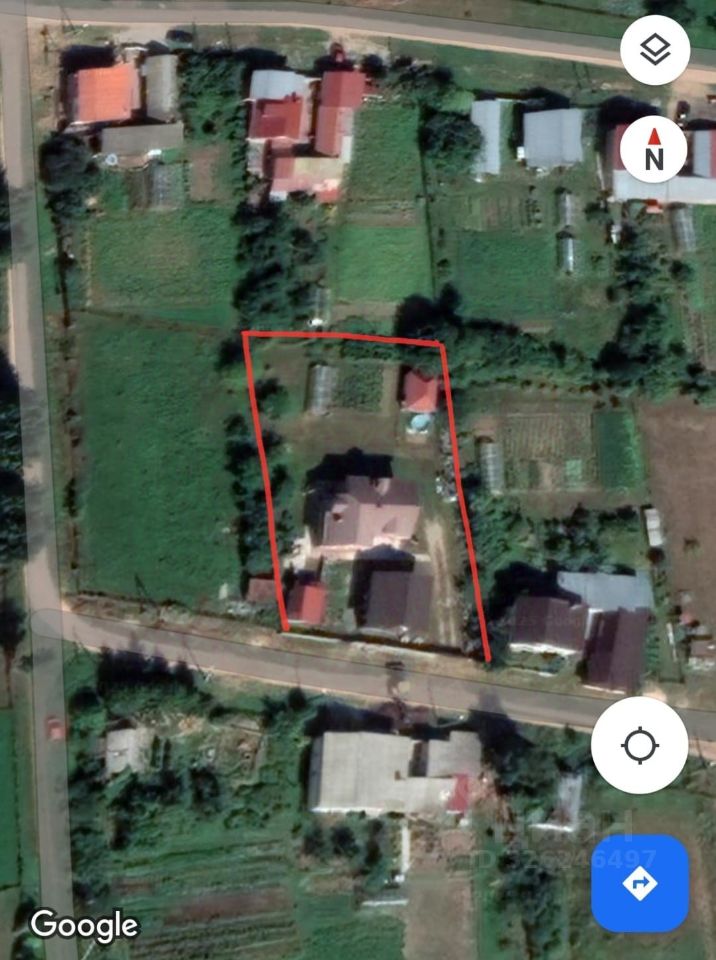716x960 pixels.
Task: Open the map layers selector
Action: 655,50
